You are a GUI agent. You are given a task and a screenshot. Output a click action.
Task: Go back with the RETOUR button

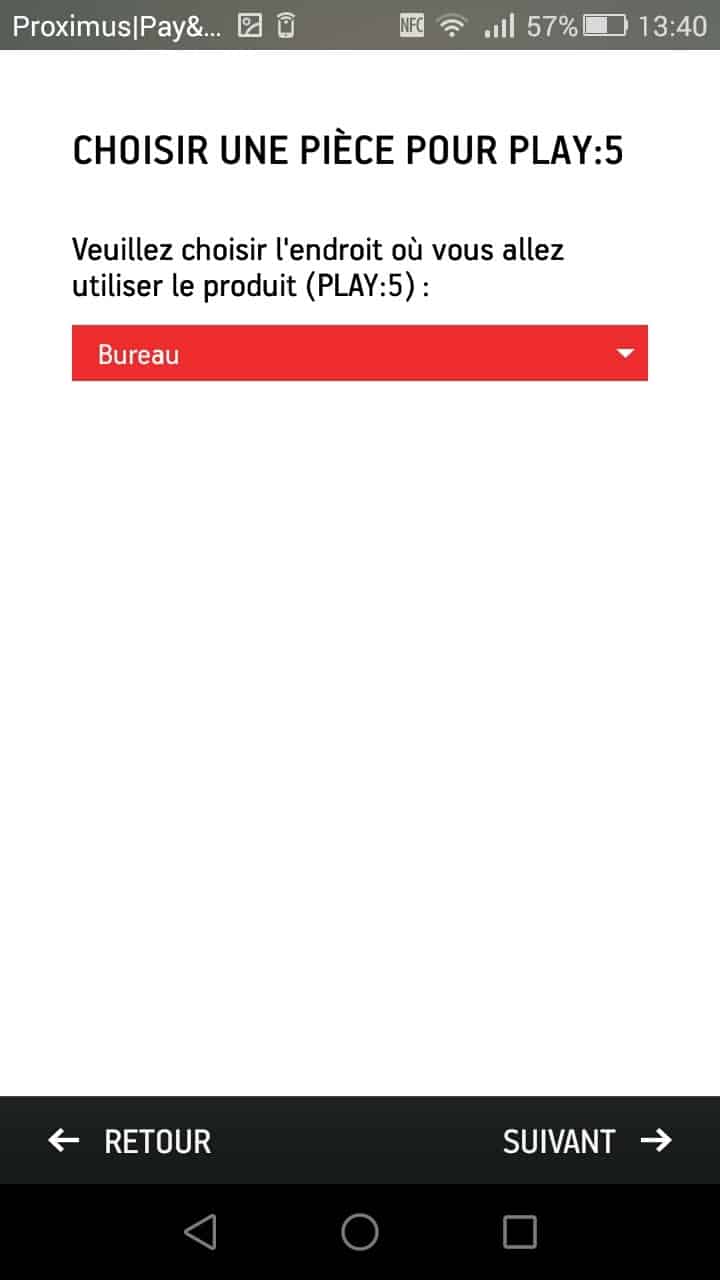130,1141
